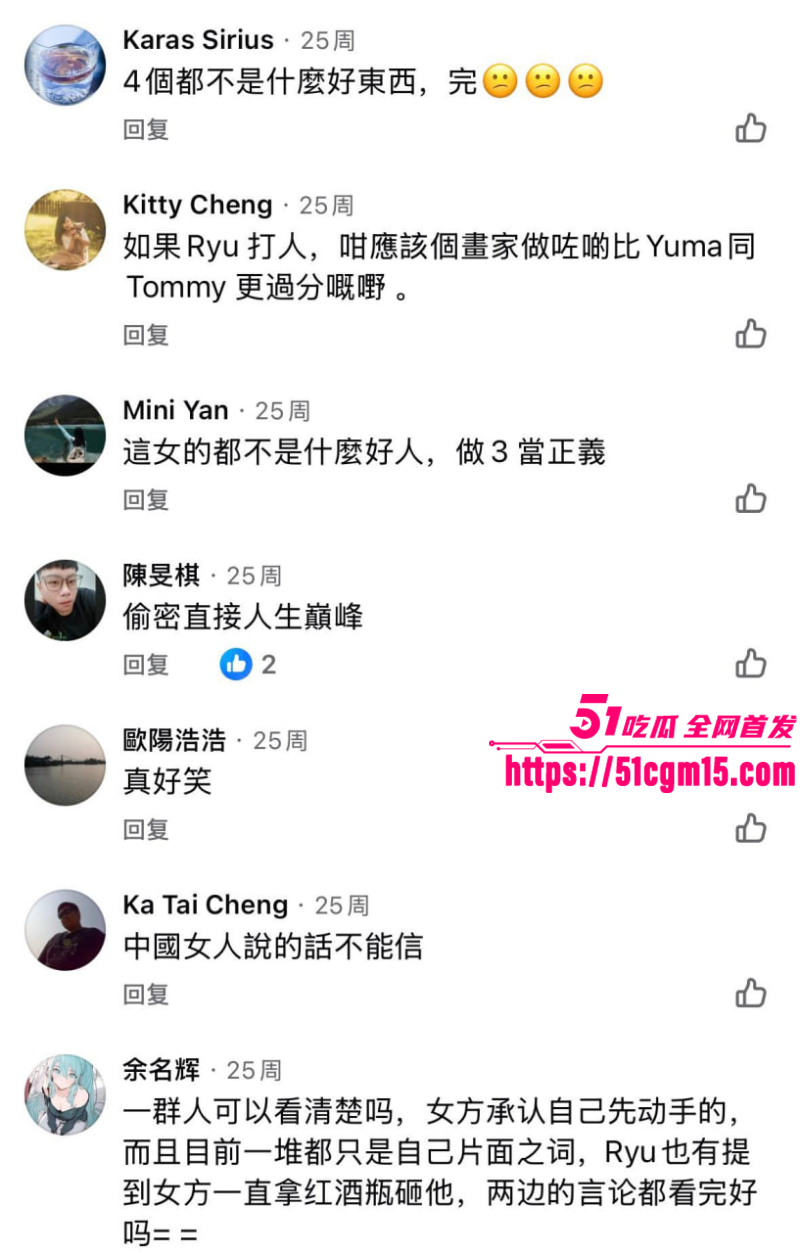
Task: Reply to Kitty Cheng's comment via 回复
Action: (146, 335)
